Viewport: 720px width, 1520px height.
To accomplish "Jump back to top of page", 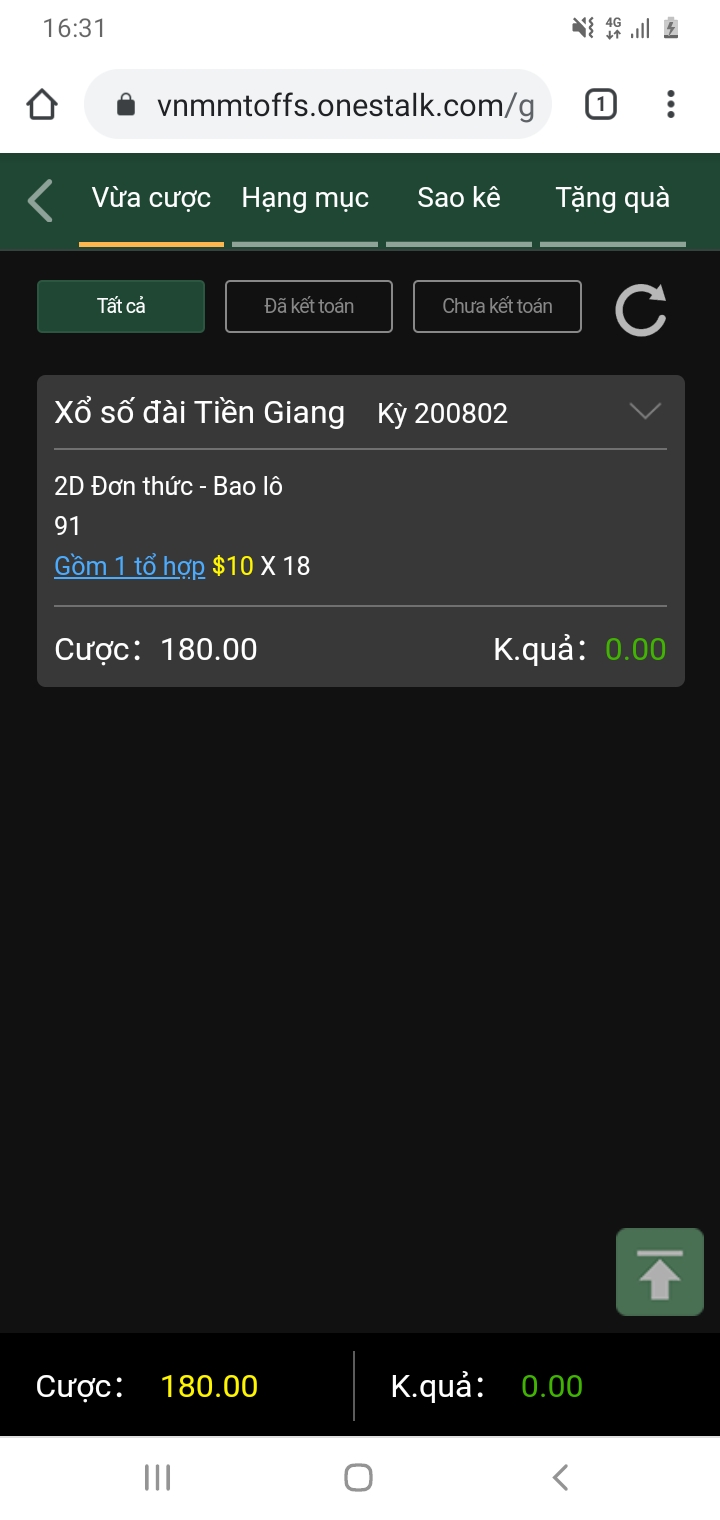I will click(659, 1272).
